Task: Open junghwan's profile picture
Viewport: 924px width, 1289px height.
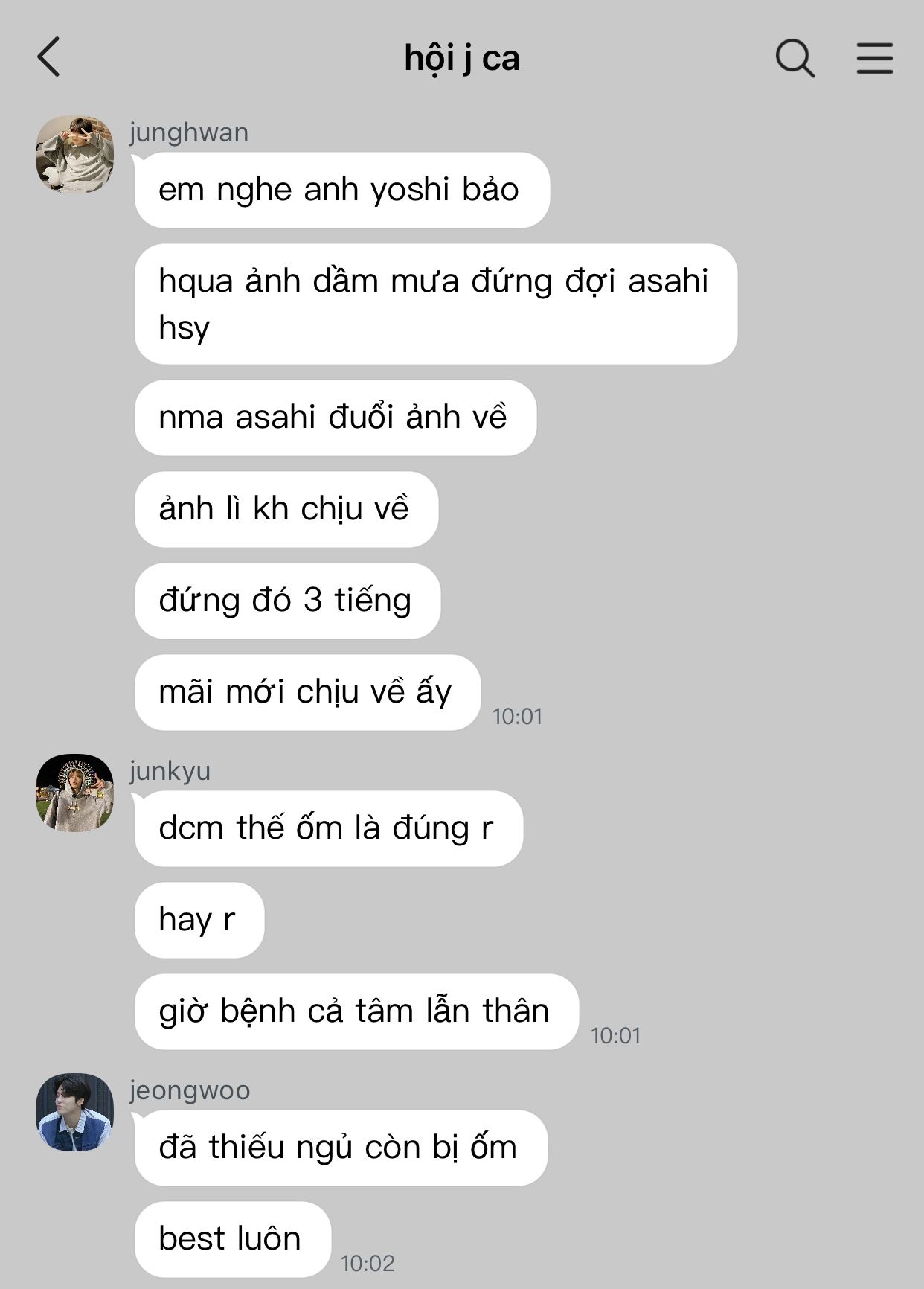Action: tap(74, 154)
